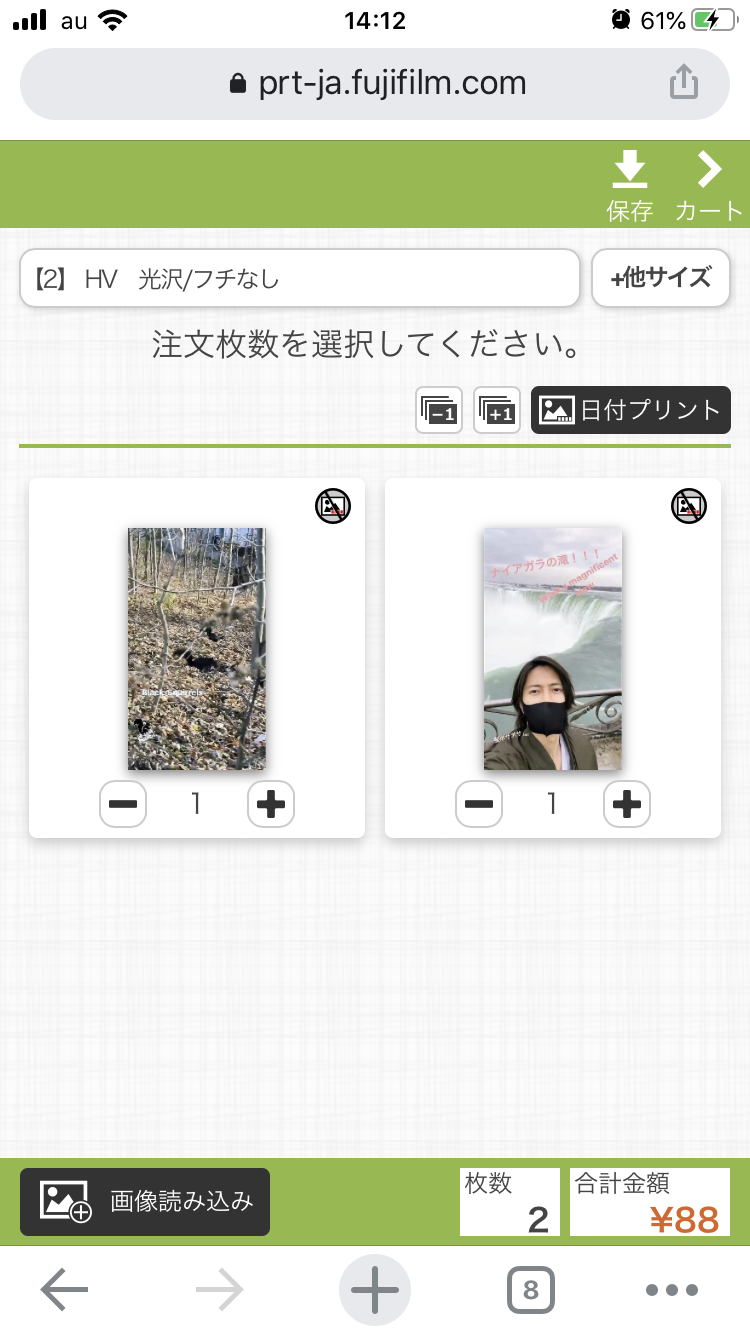750x1334 pixels.
Task: Increase all photo quantities by one
Action: click(x=497, y=410)
